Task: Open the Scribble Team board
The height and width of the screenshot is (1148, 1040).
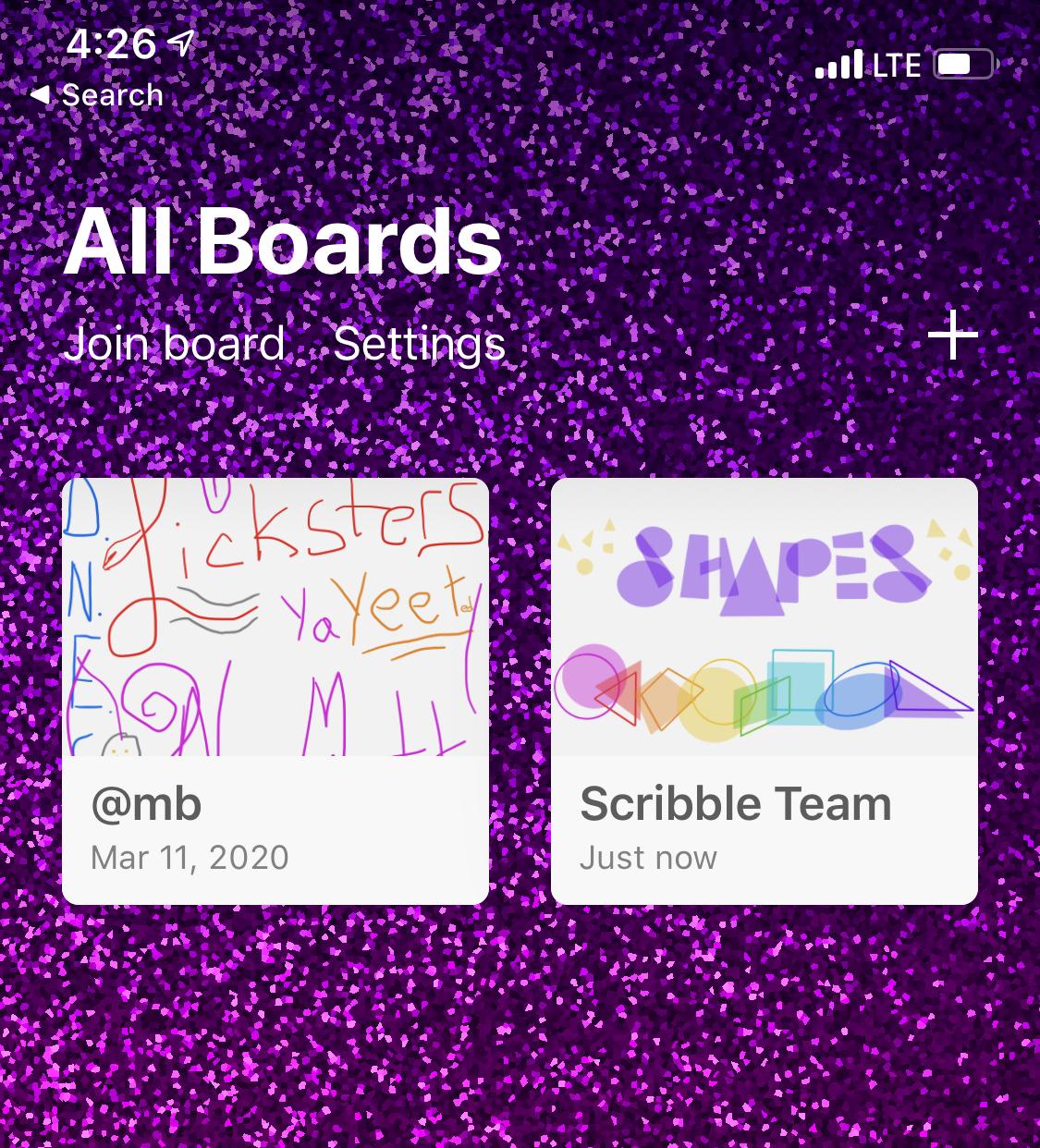Action: (x=764, y=690)
